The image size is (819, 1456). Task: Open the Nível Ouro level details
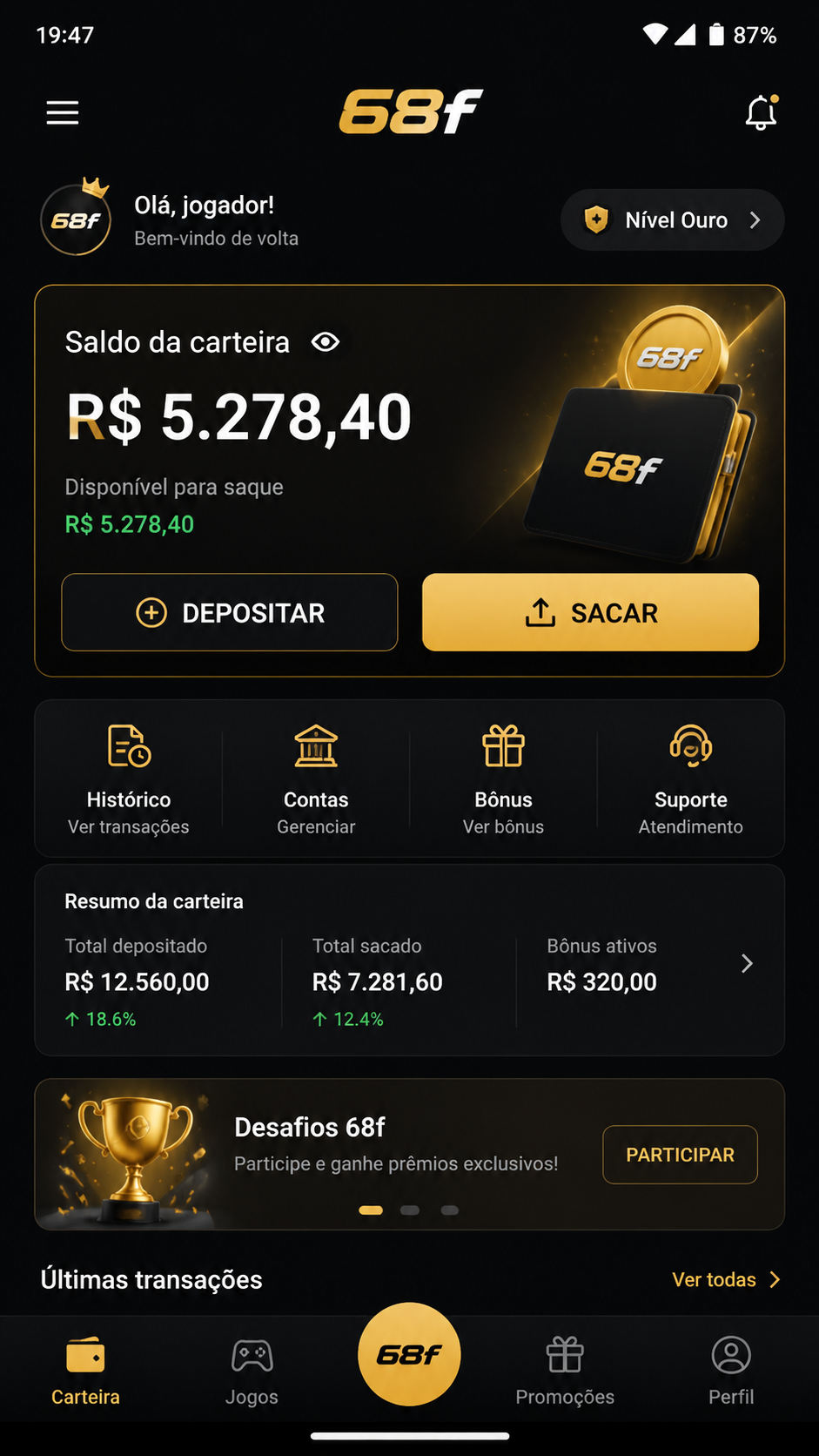point(672,220)
